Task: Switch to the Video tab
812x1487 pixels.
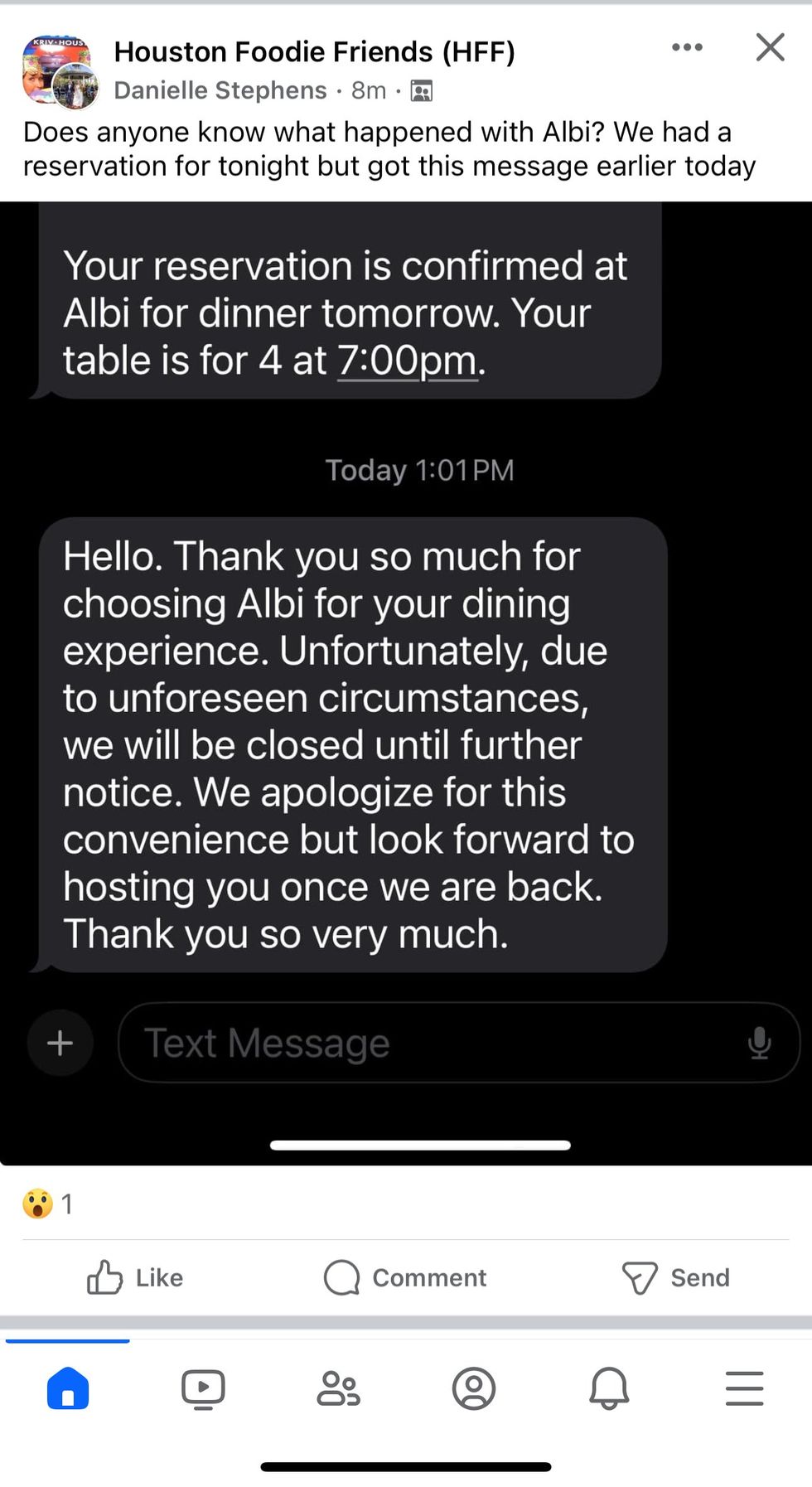Action: click(x=203, y=1388)
